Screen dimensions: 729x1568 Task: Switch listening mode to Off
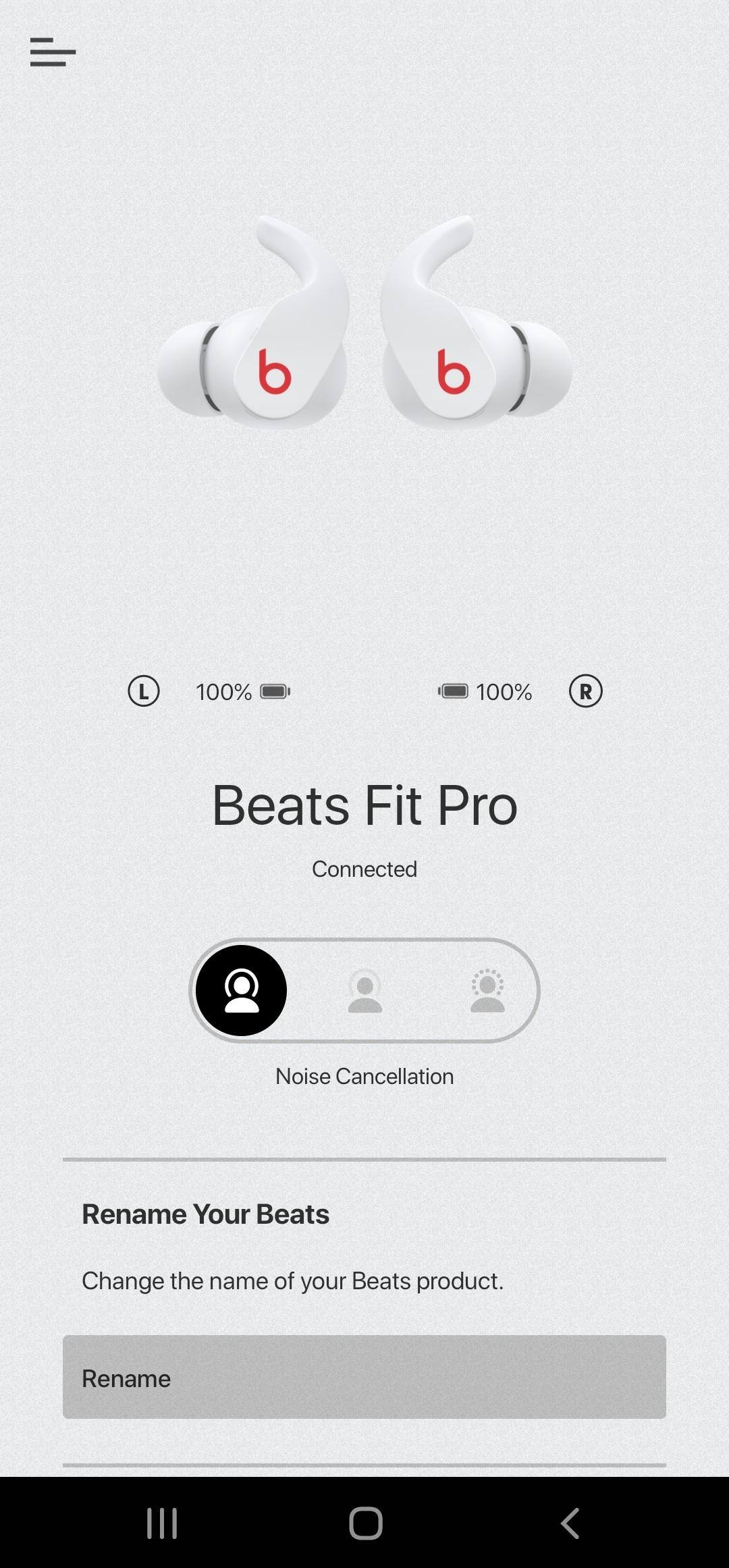coord(364,990)
